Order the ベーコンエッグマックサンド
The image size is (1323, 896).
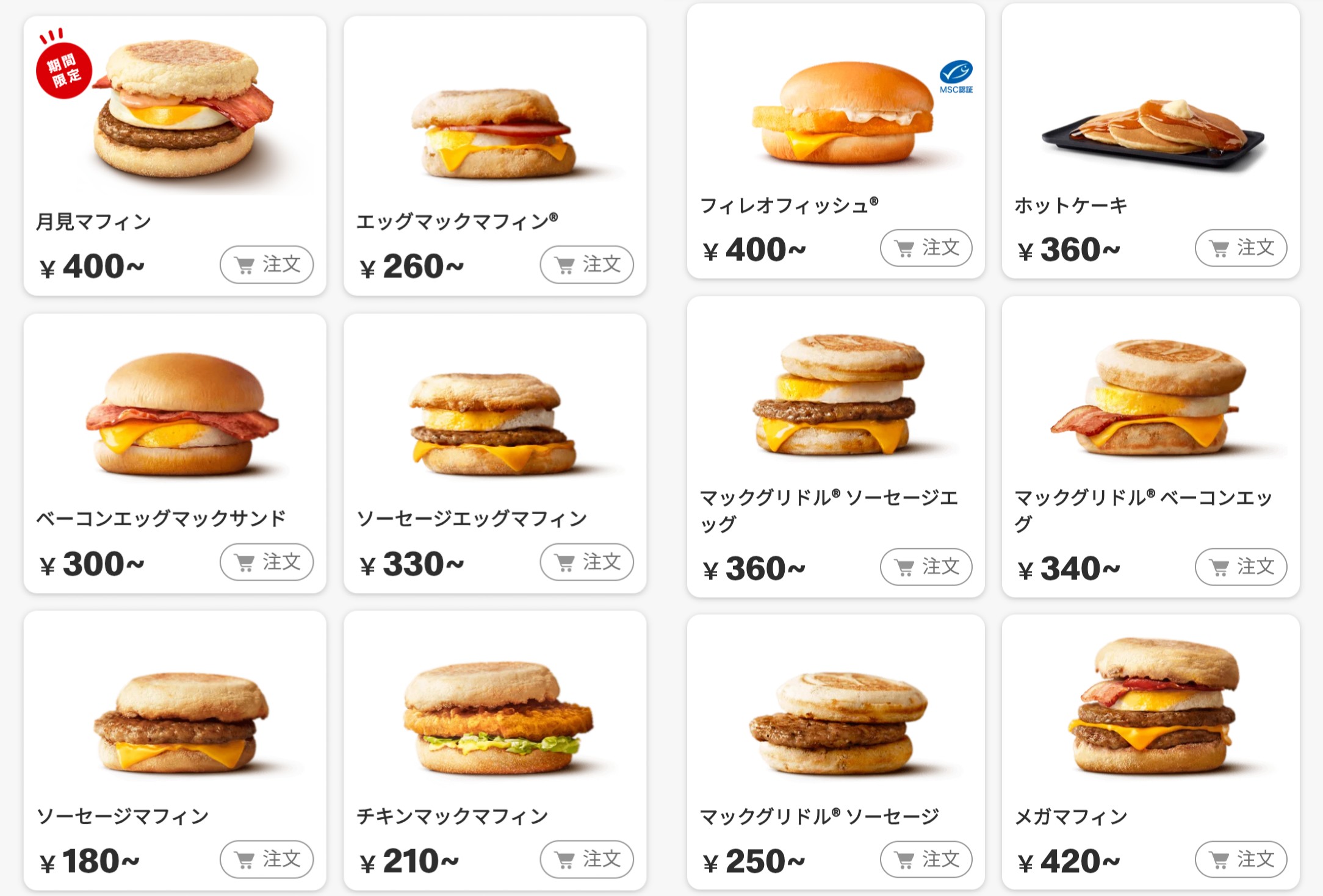(267, 562)
